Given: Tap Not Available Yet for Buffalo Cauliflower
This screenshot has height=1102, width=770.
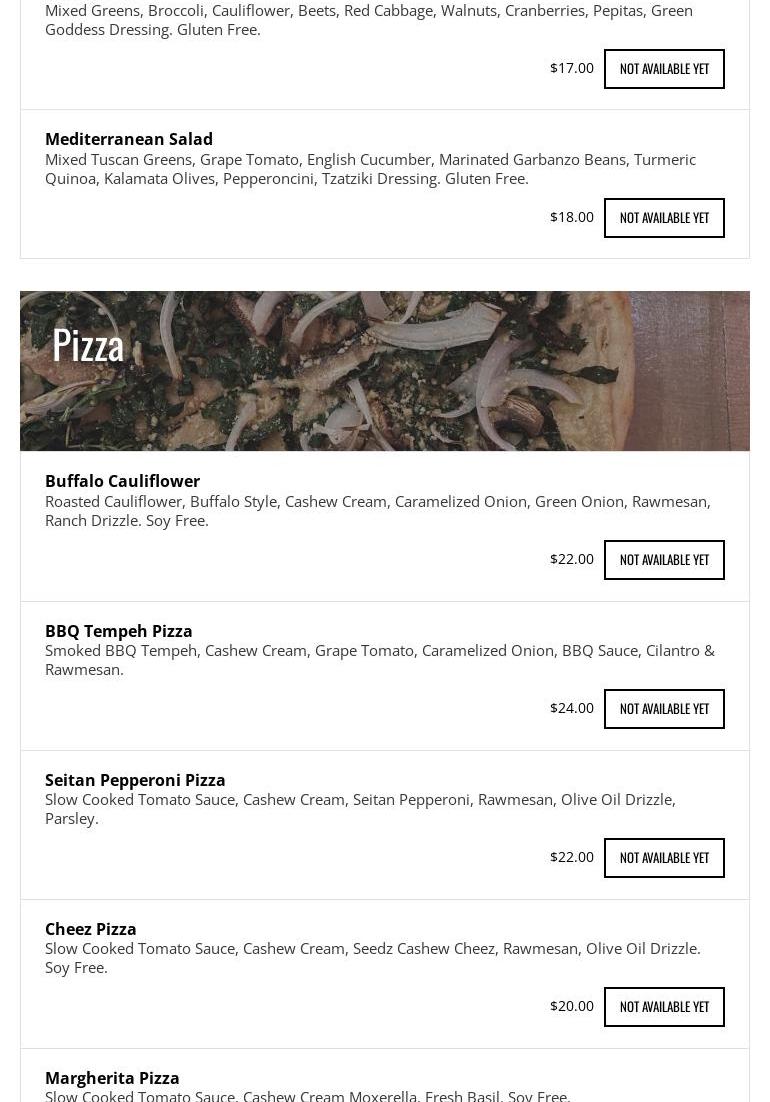Looking at the screenshot, I should 664,560.
